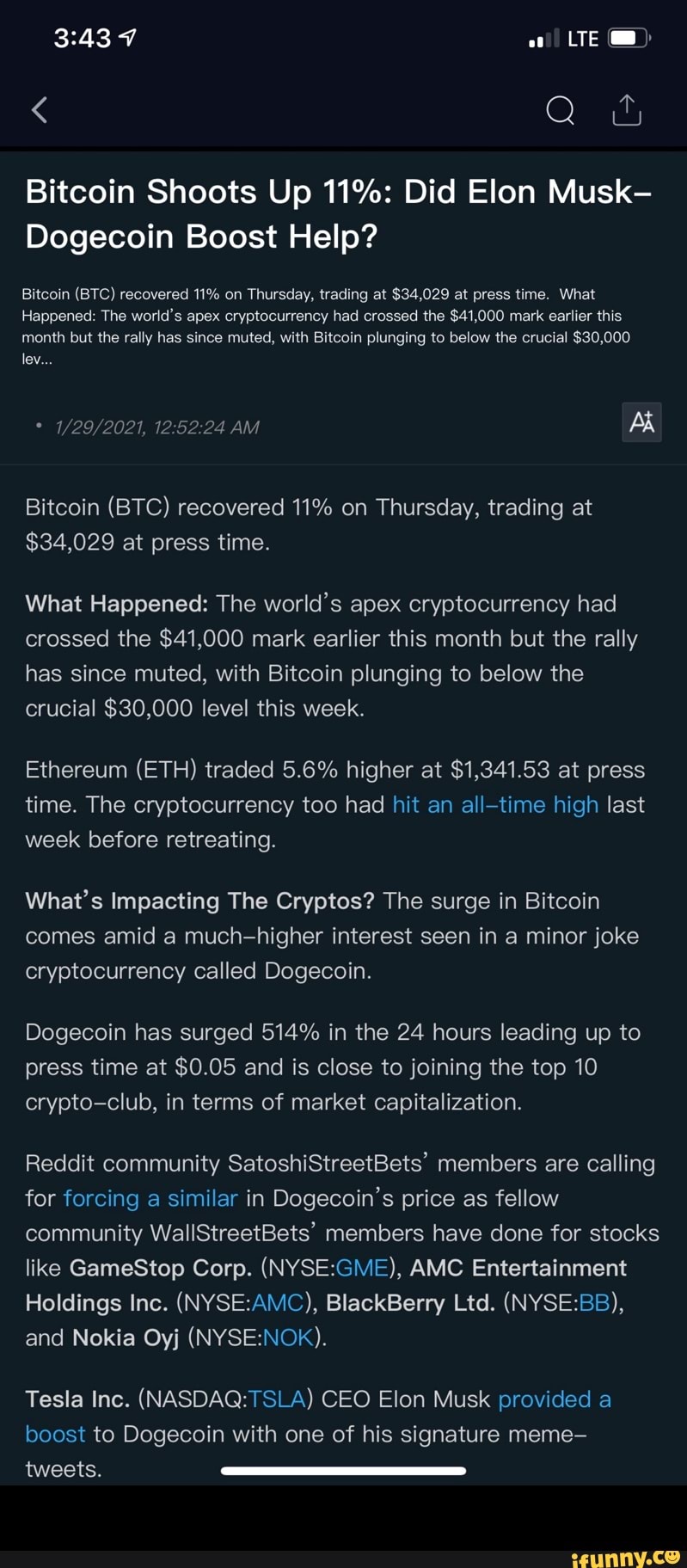Tap the text size and translate icon

641,421
